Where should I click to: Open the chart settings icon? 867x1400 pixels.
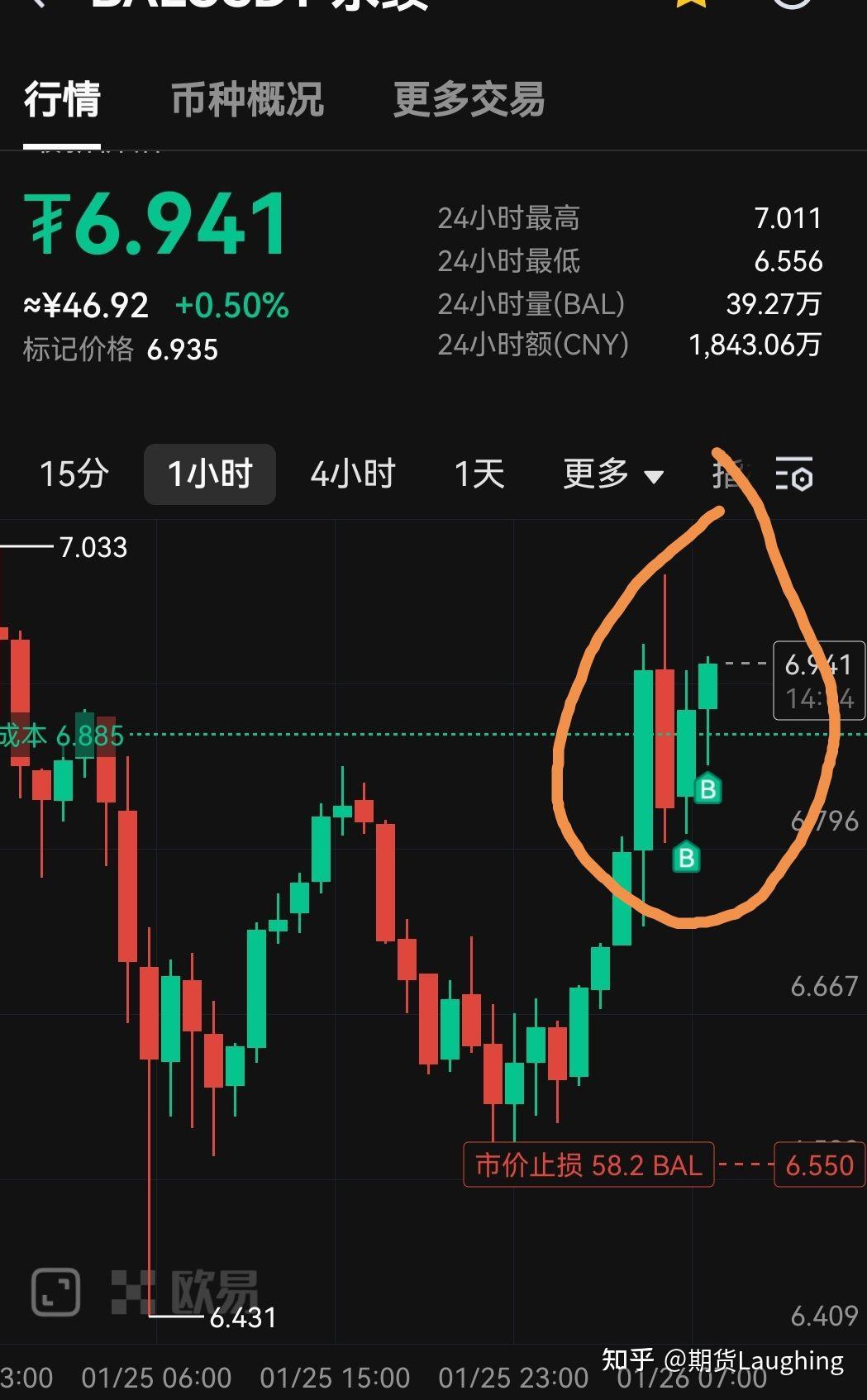pos(794,474)
